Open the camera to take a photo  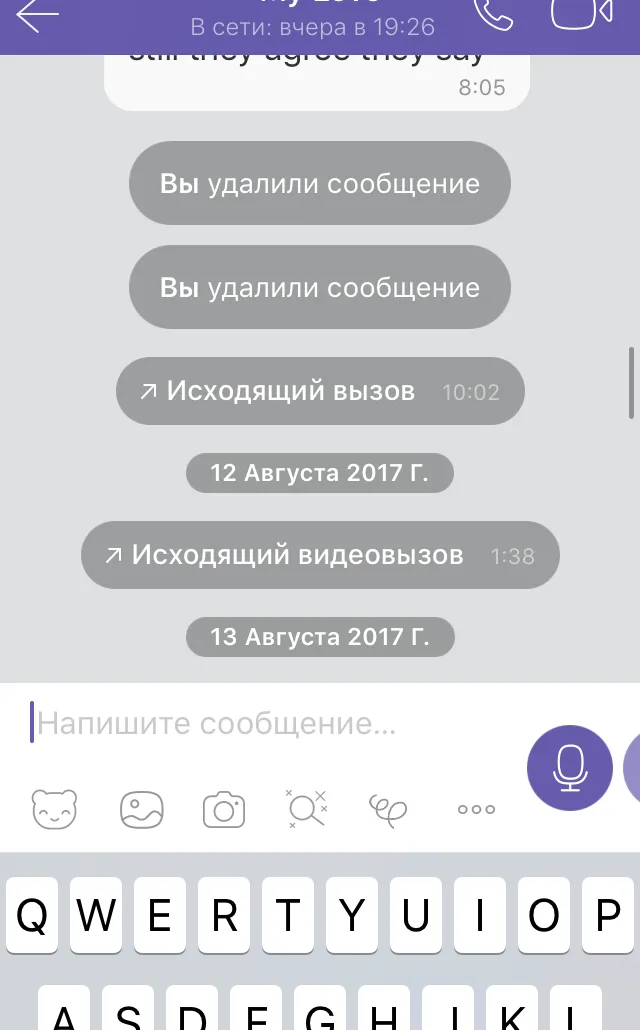224,809
